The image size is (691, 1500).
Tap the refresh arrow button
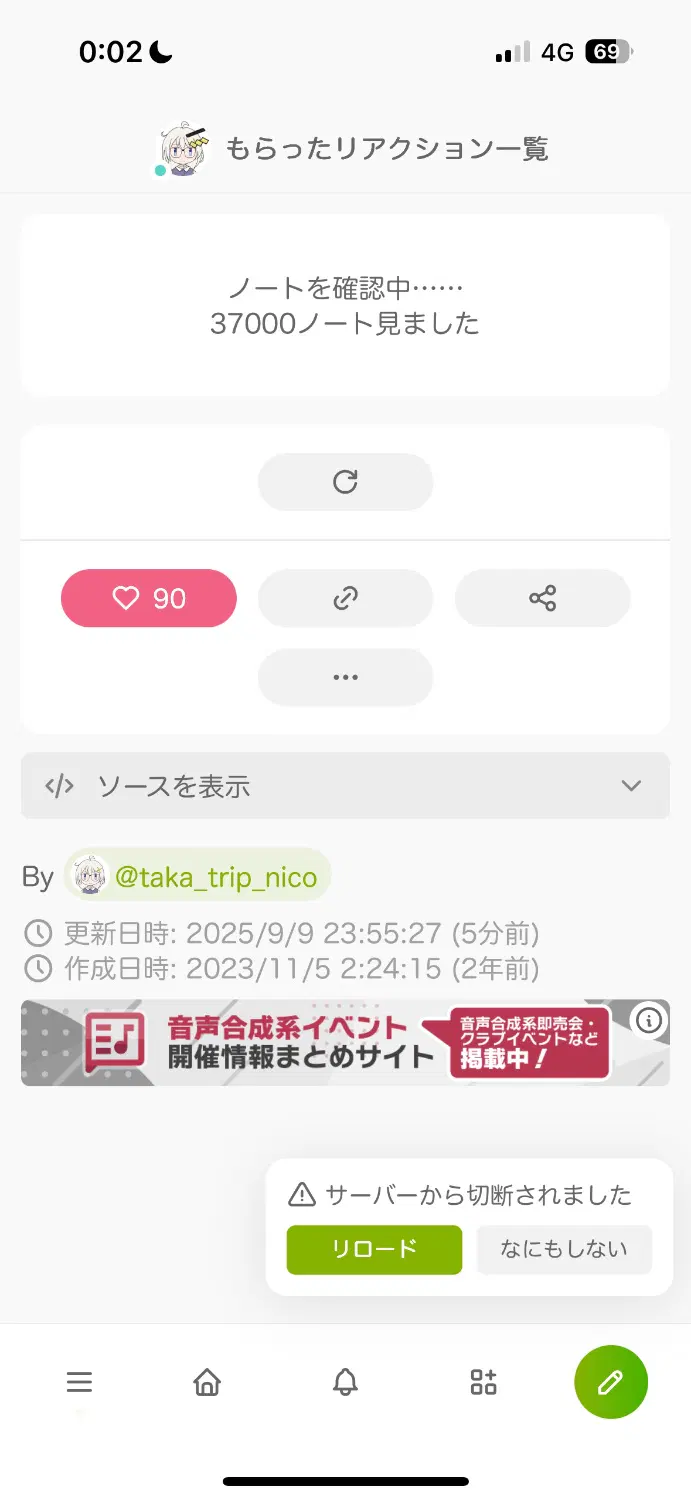pyautogui.click(x=345, y=482)
